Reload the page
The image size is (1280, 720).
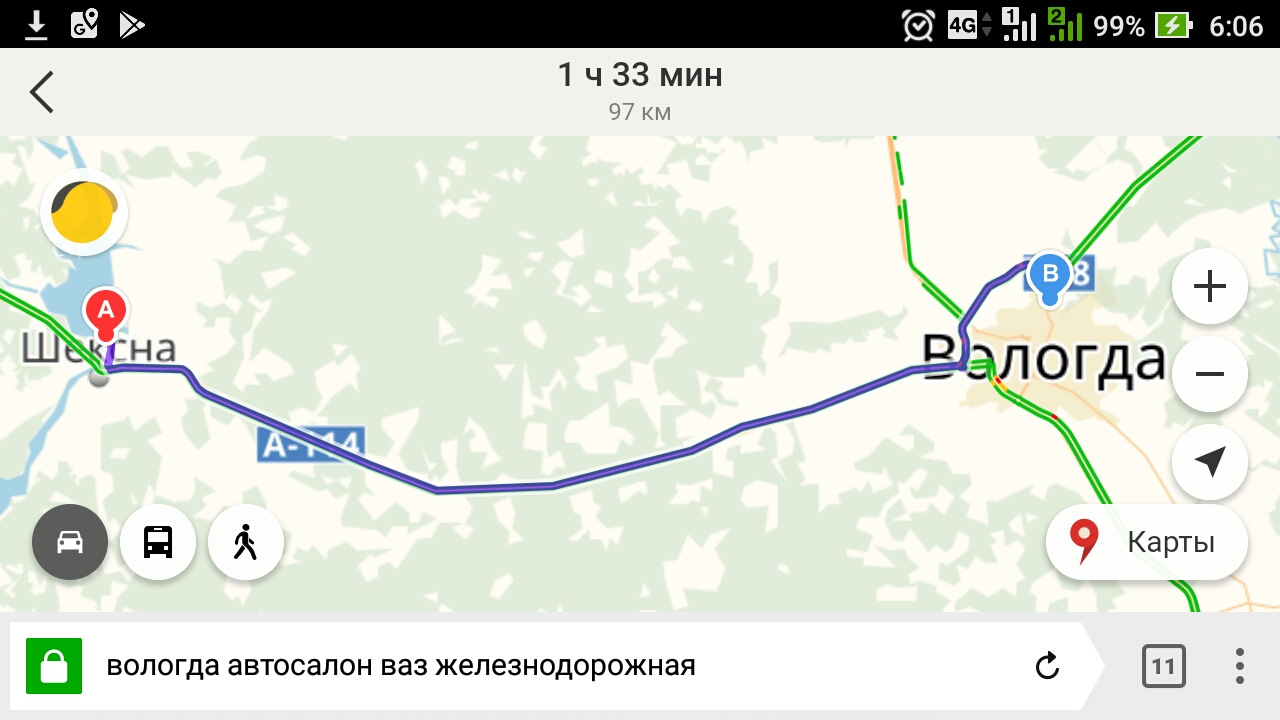pos(1047,666)
